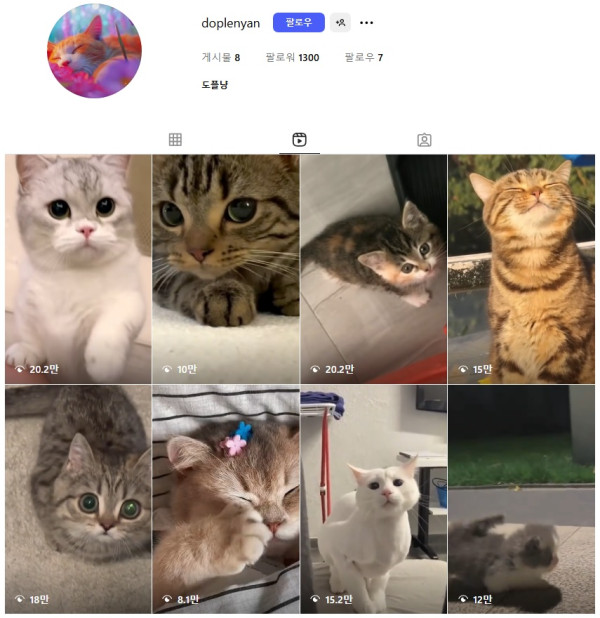The image size is (600, 618).
Task: Open the three-dot options menu
Action: (x=366, y=22)
